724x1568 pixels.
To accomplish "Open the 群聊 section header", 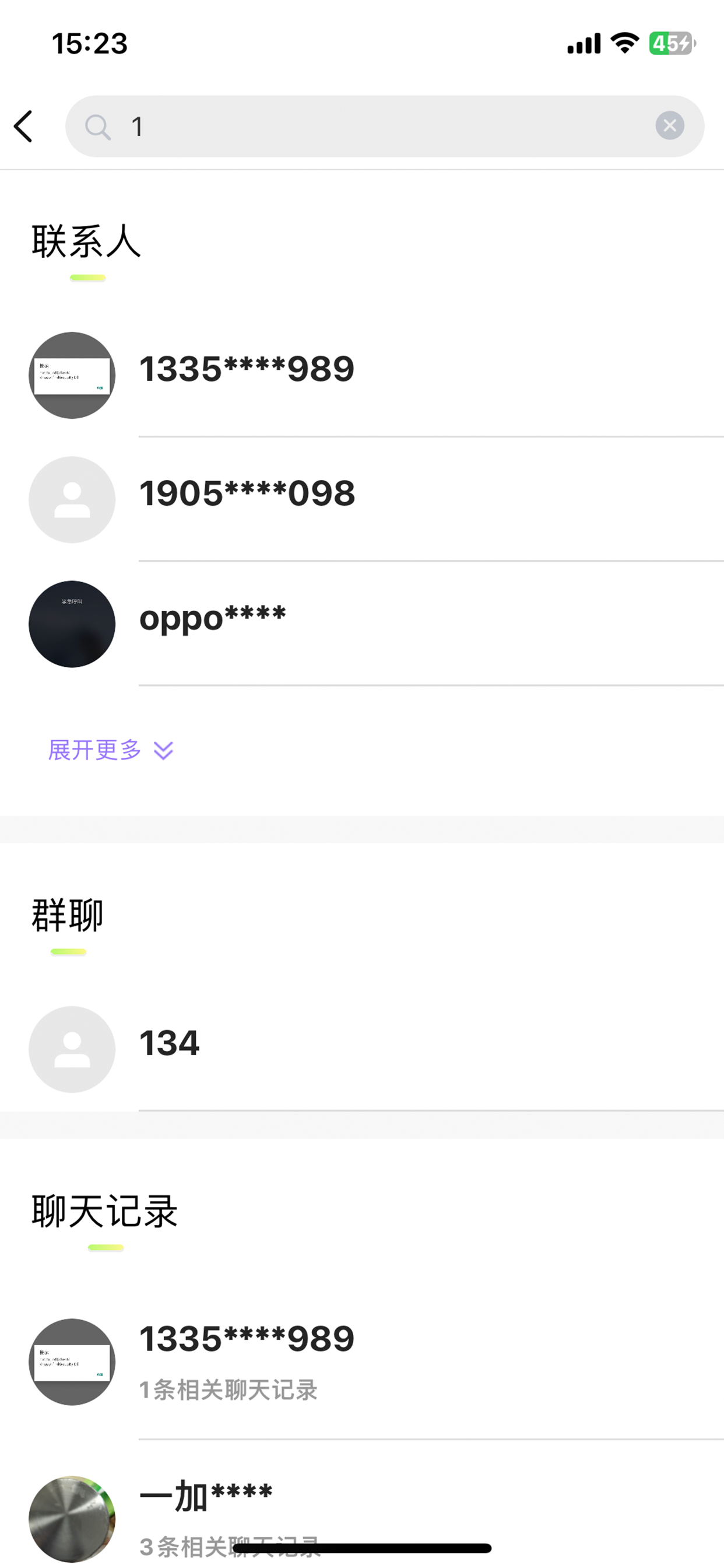I will tap(67, 913).
